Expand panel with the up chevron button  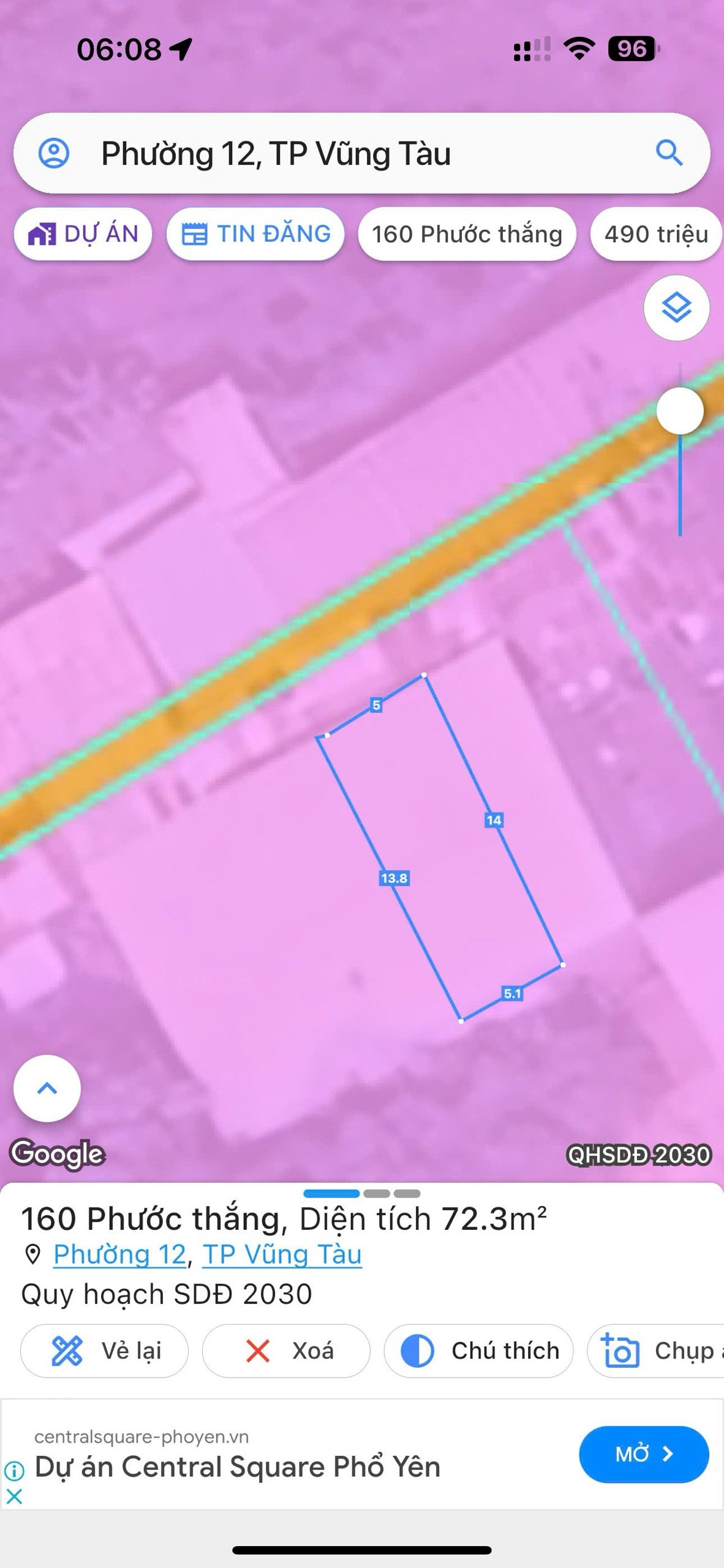(47, 1088)
